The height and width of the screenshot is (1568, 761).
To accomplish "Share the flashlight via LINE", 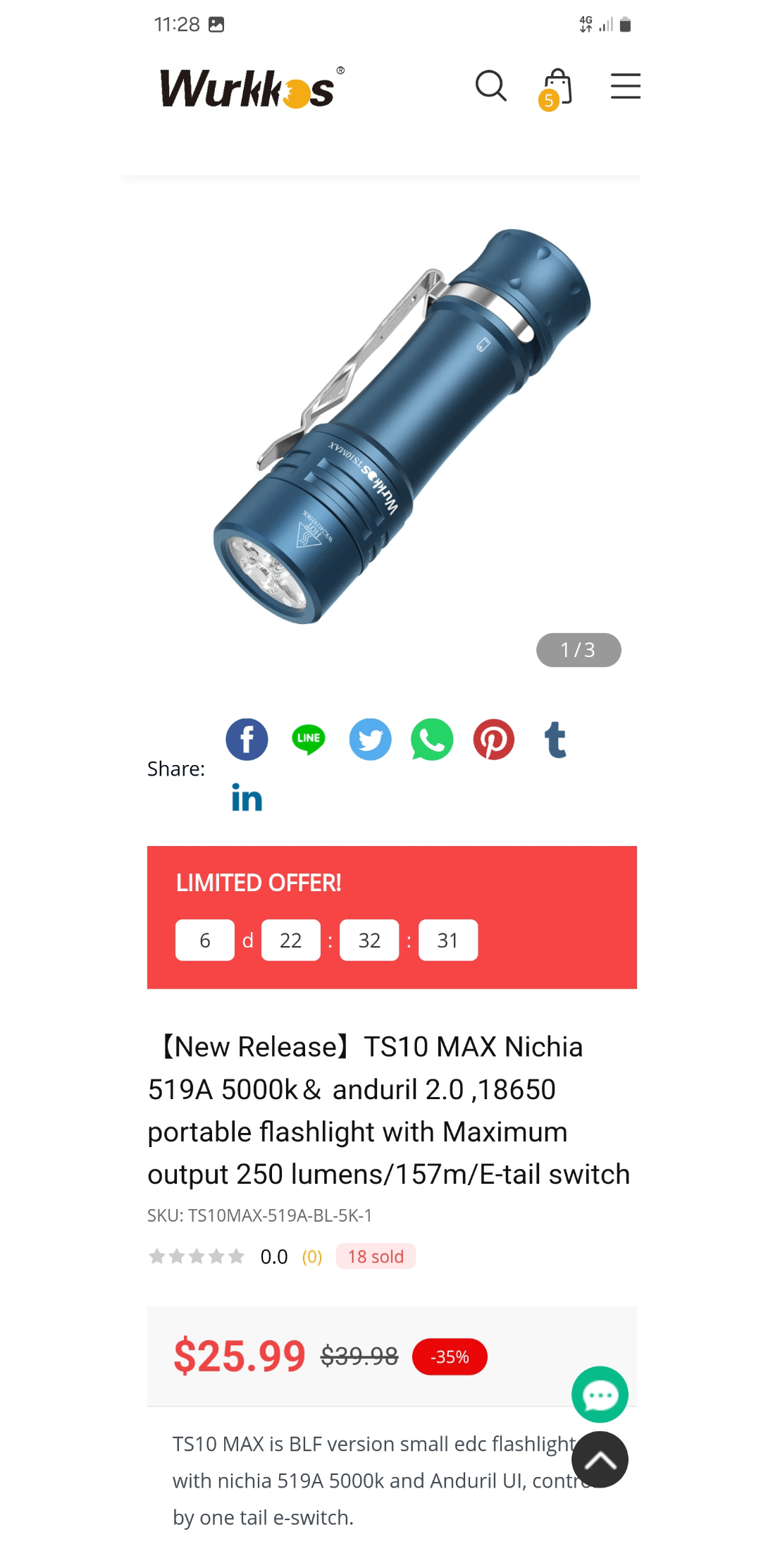I will coord(309,740).
